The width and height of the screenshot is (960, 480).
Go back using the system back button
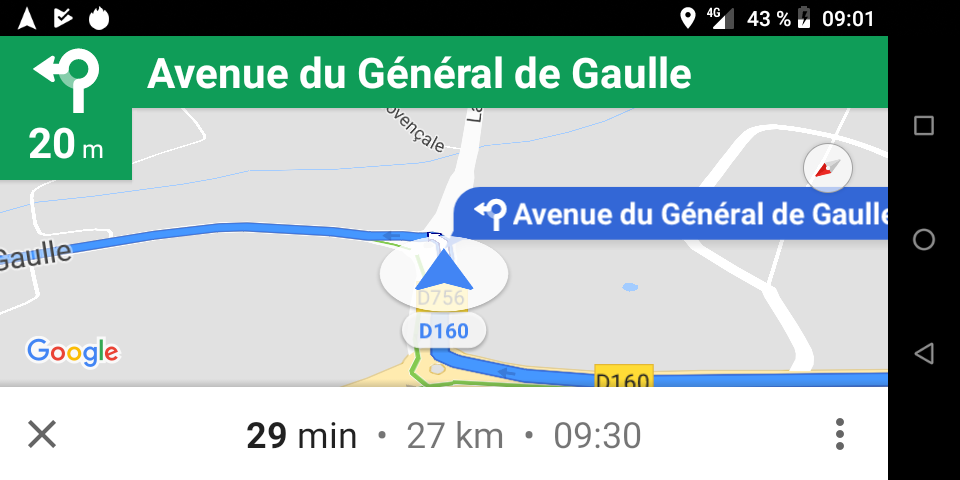924,353
